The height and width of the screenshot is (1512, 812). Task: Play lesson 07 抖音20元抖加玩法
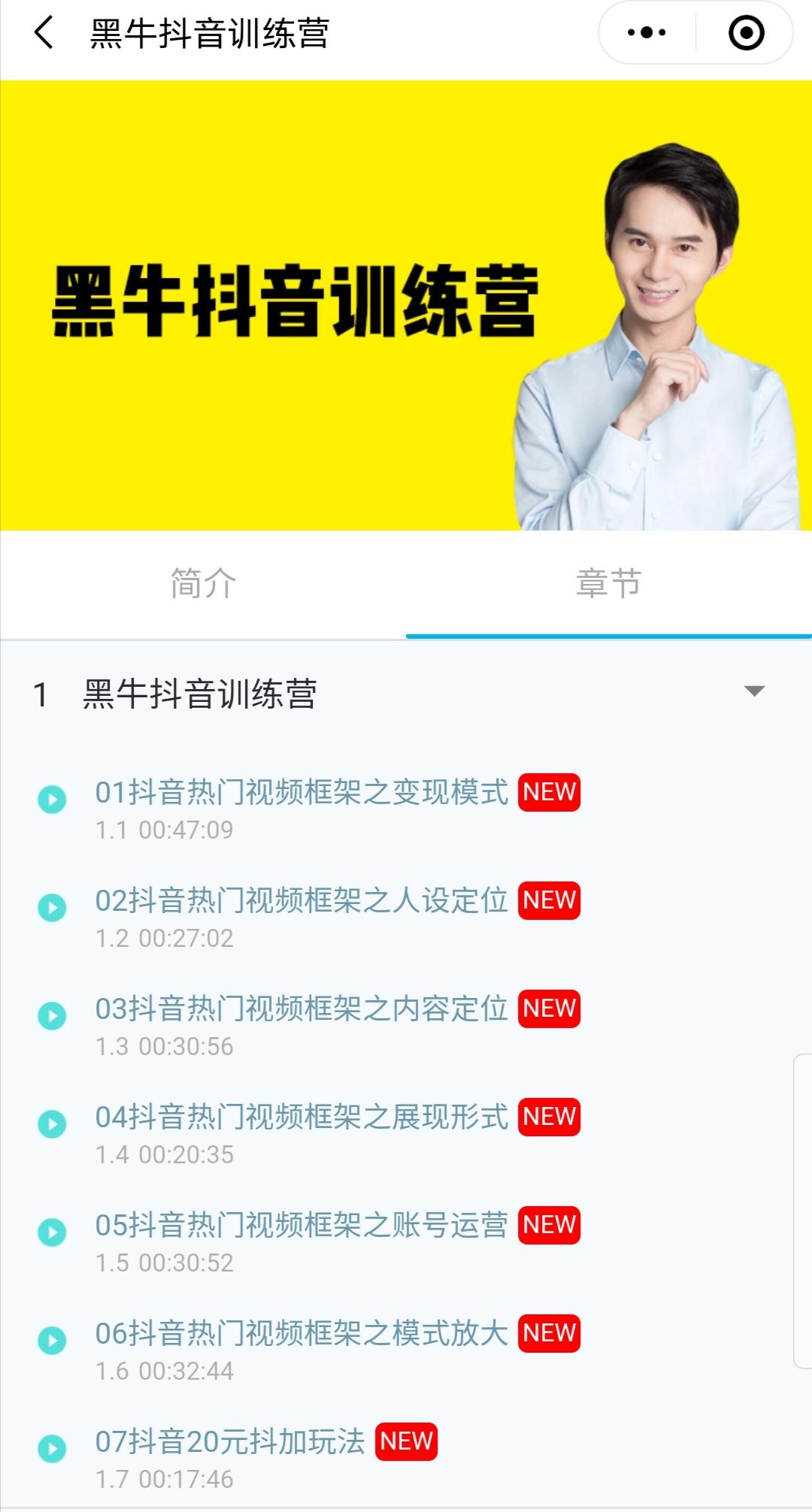[x=229, y=1442]
